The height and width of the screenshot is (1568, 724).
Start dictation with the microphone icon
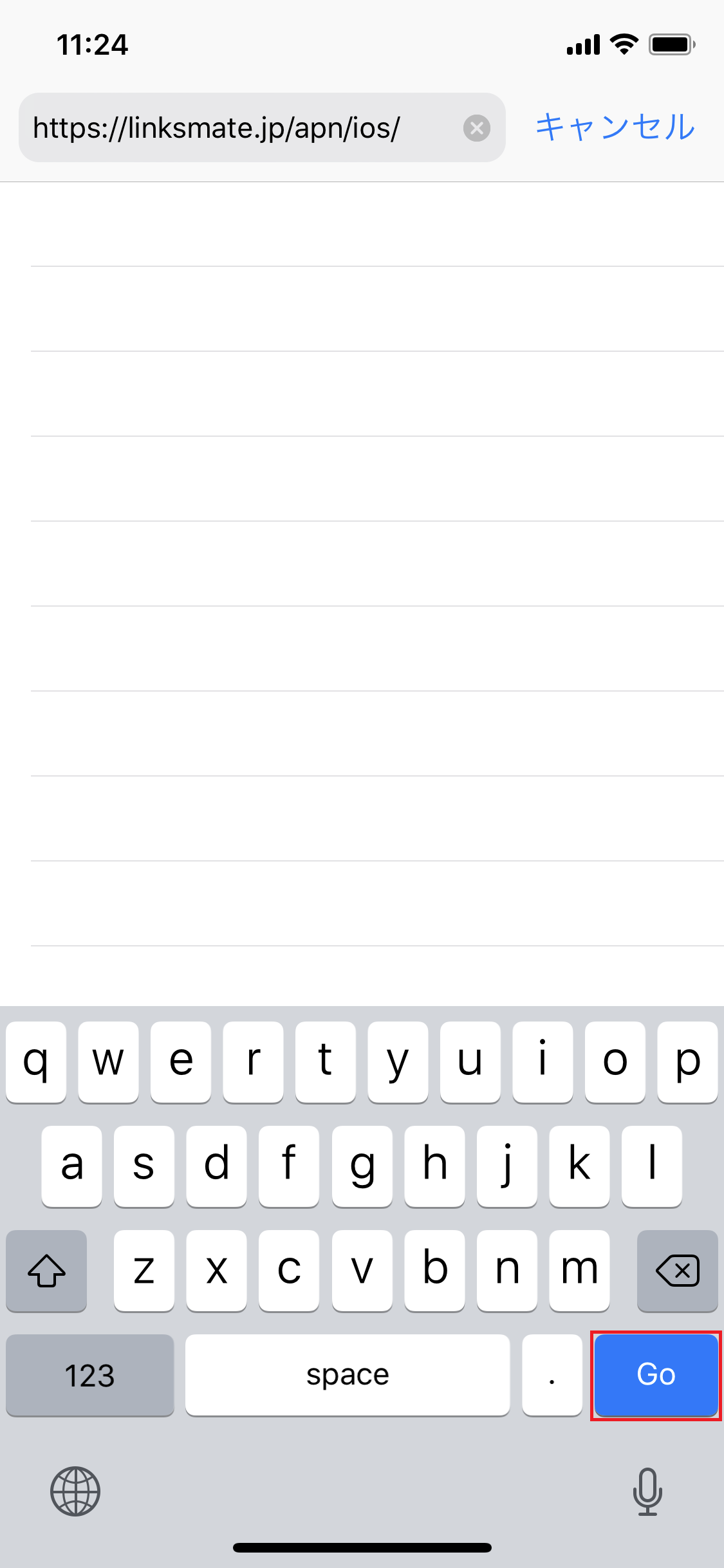[x=647, y=1491]
